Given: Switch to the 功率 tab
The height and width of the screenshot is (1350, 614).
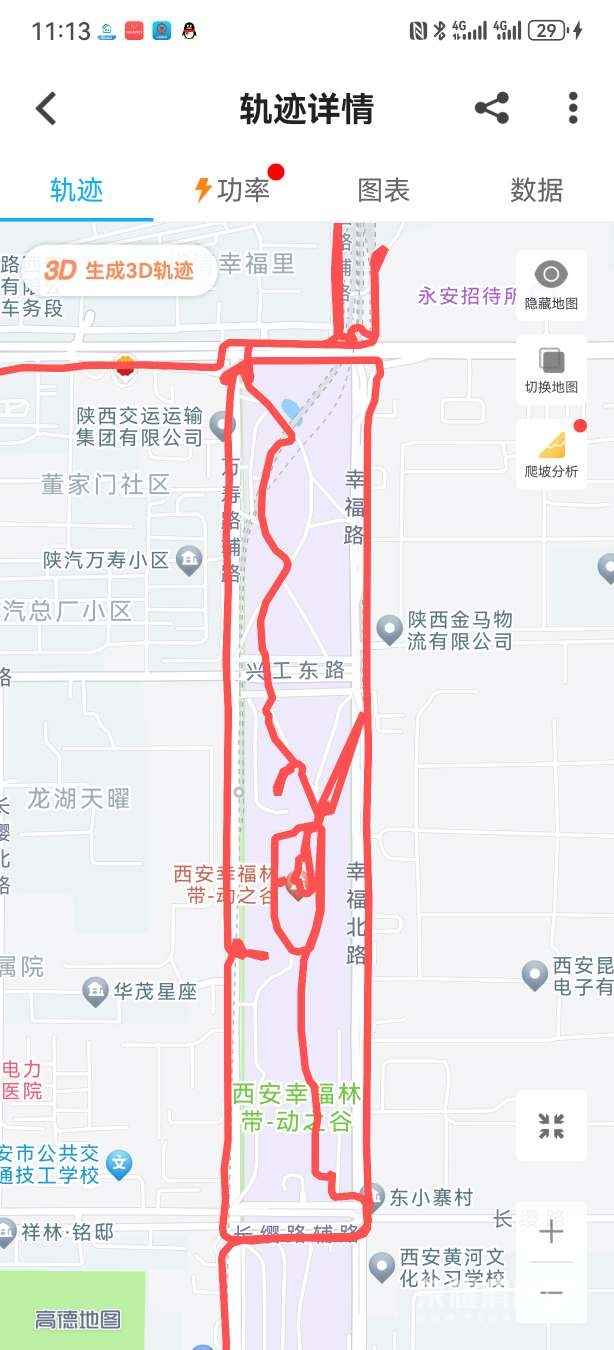Looking at the screenshot, I should pos(232,189).
